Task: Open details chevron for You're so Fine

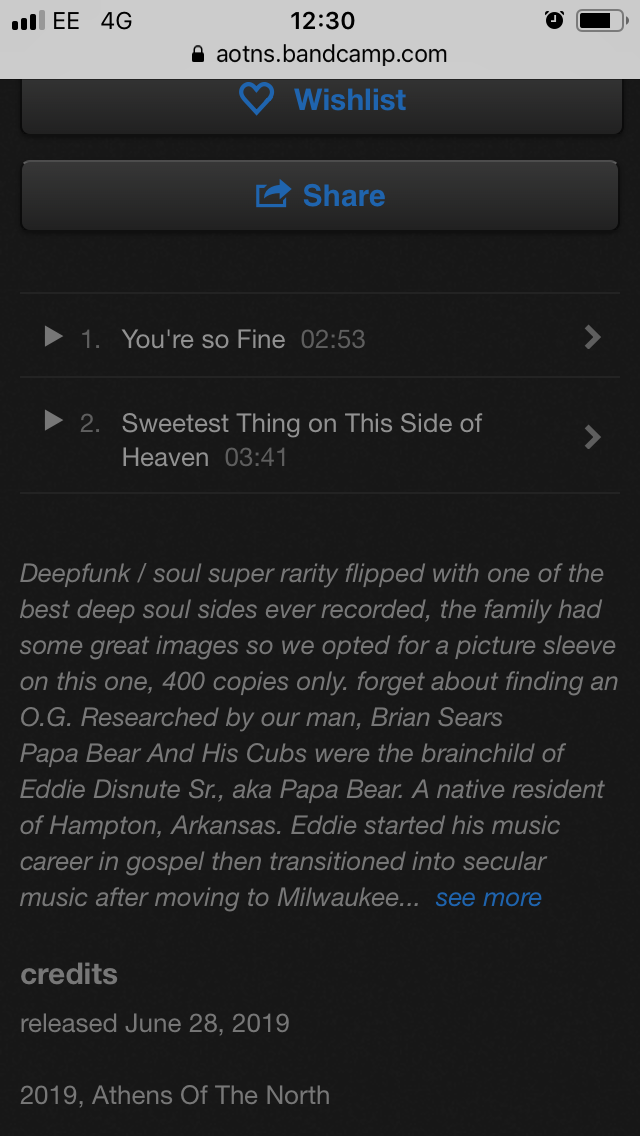Action: click(593, 337)
